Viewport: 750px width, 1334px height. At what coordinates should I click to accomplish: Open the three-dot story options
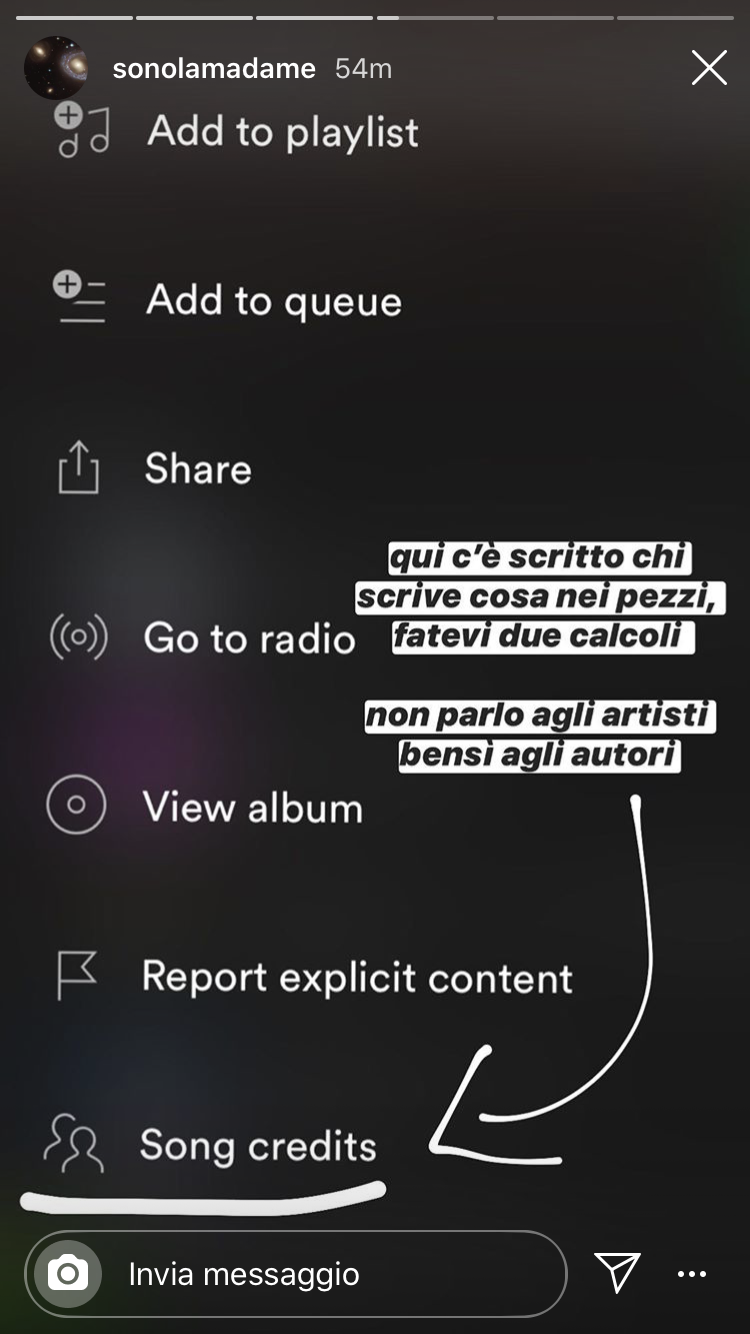coord(692,1274)
